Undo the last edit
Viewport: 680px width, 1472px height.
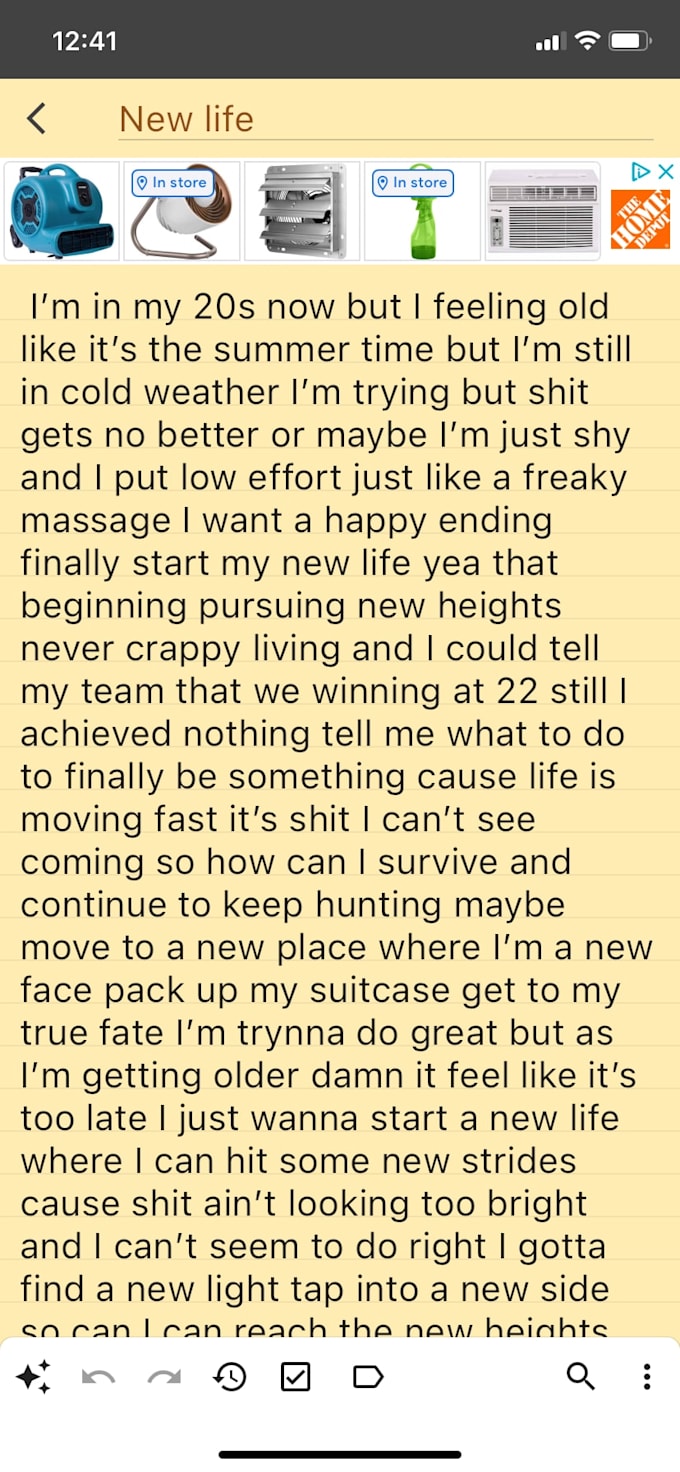click(98, 1377)
